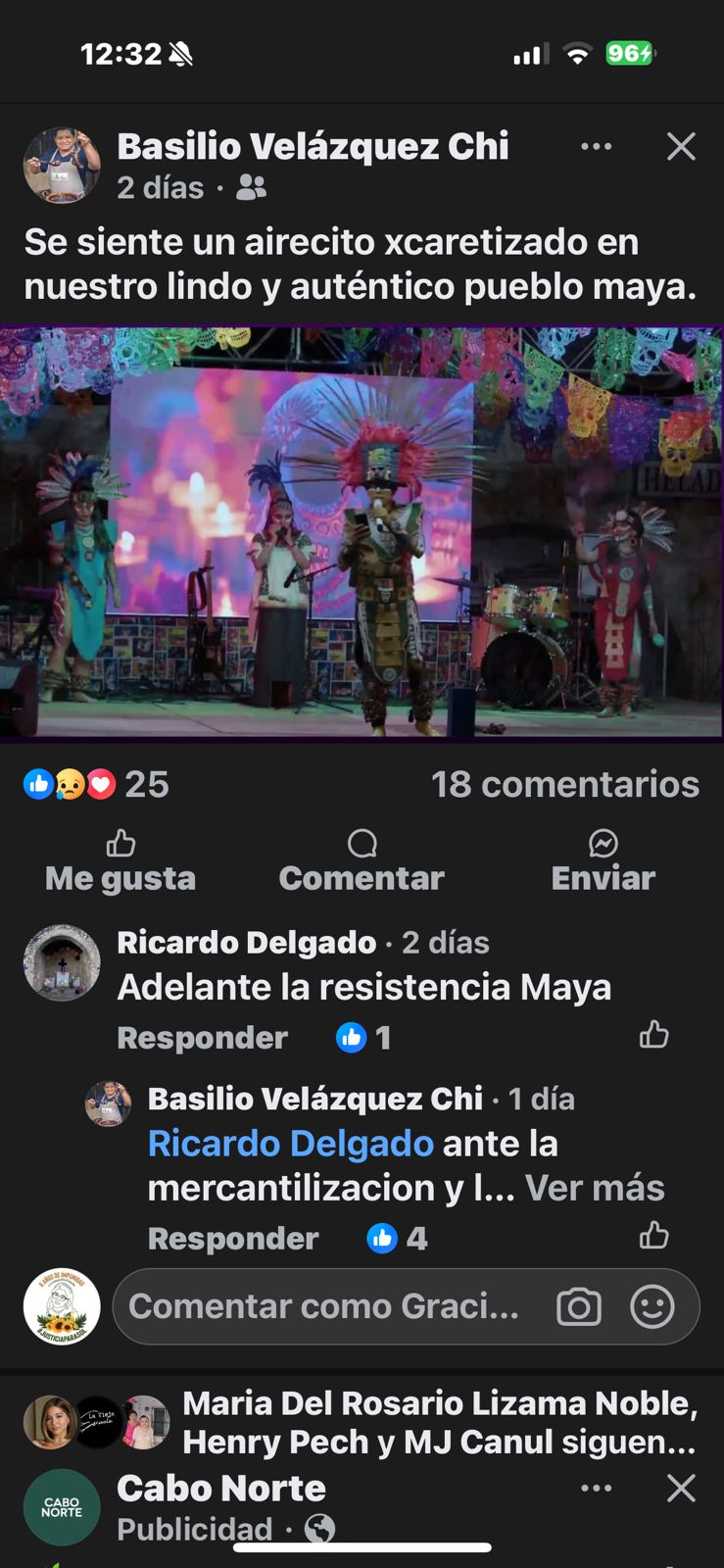Expand Basilio's reply with Ver más
Viewport: 724px width, 1568px height.
click(595, 1188)
